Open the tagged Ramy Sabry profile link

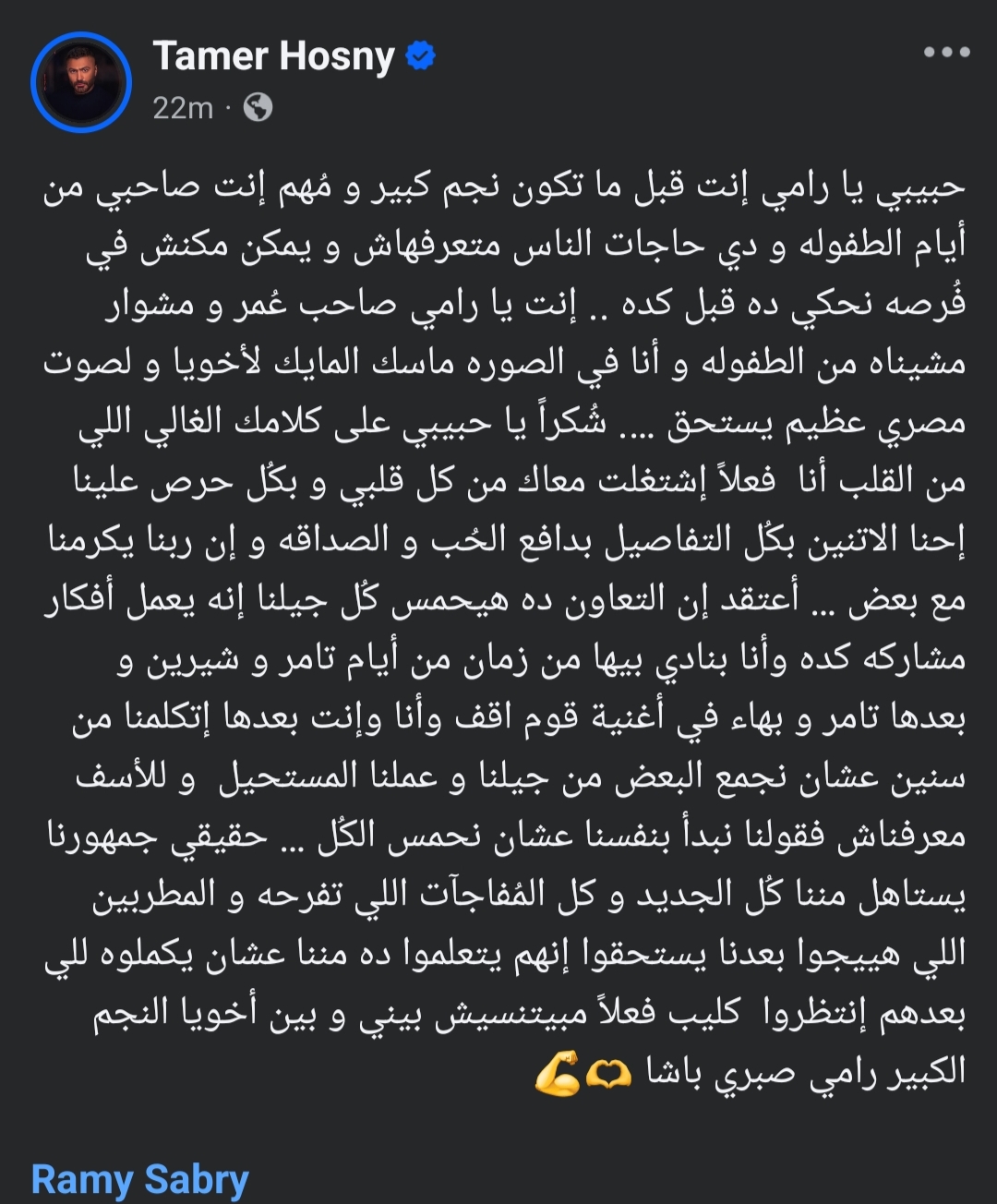tap(140, 1179)
